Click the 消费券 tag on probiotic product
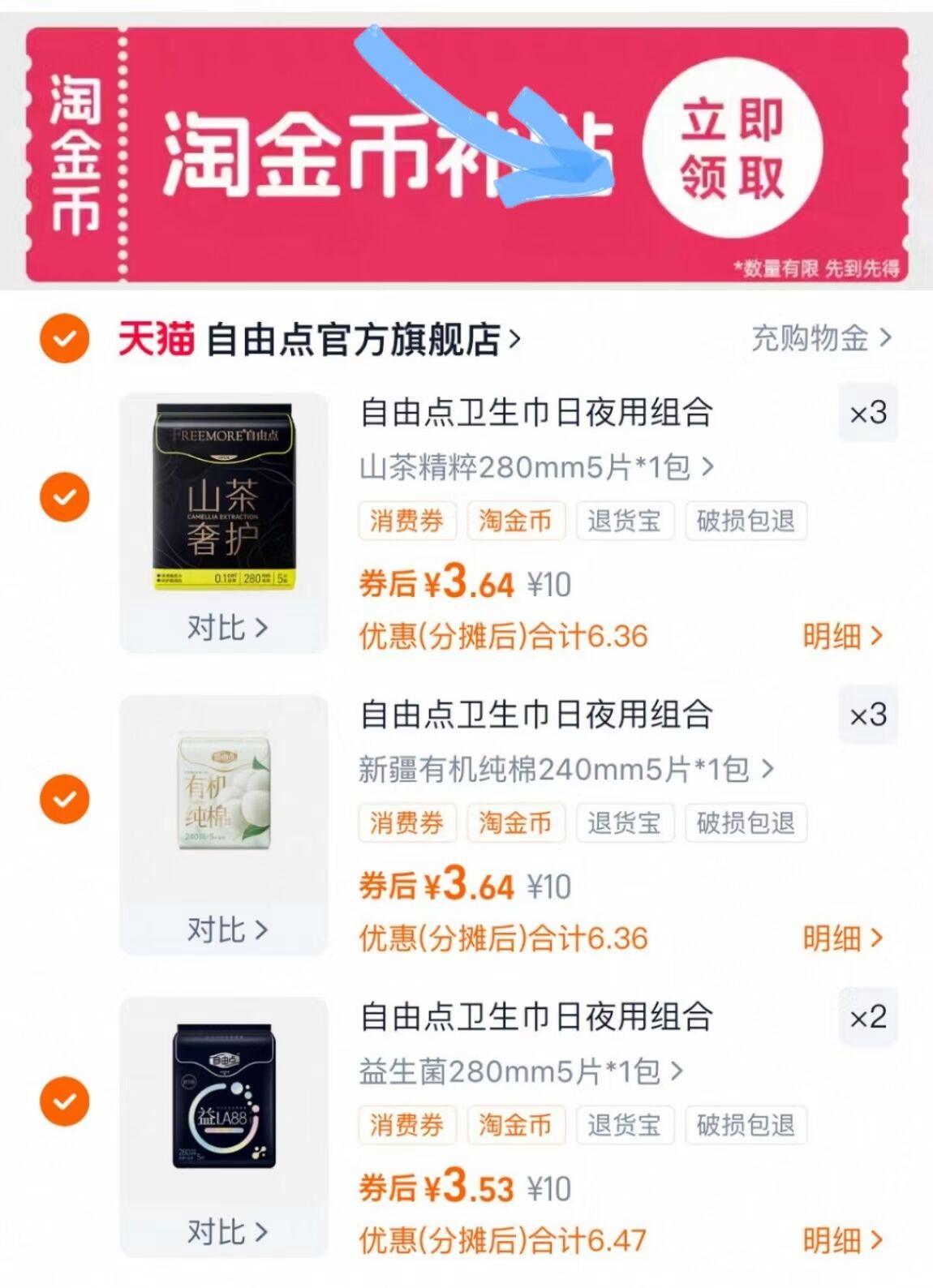The width and height of the screenshot is (933, 1288). [x=406, y=1126]
